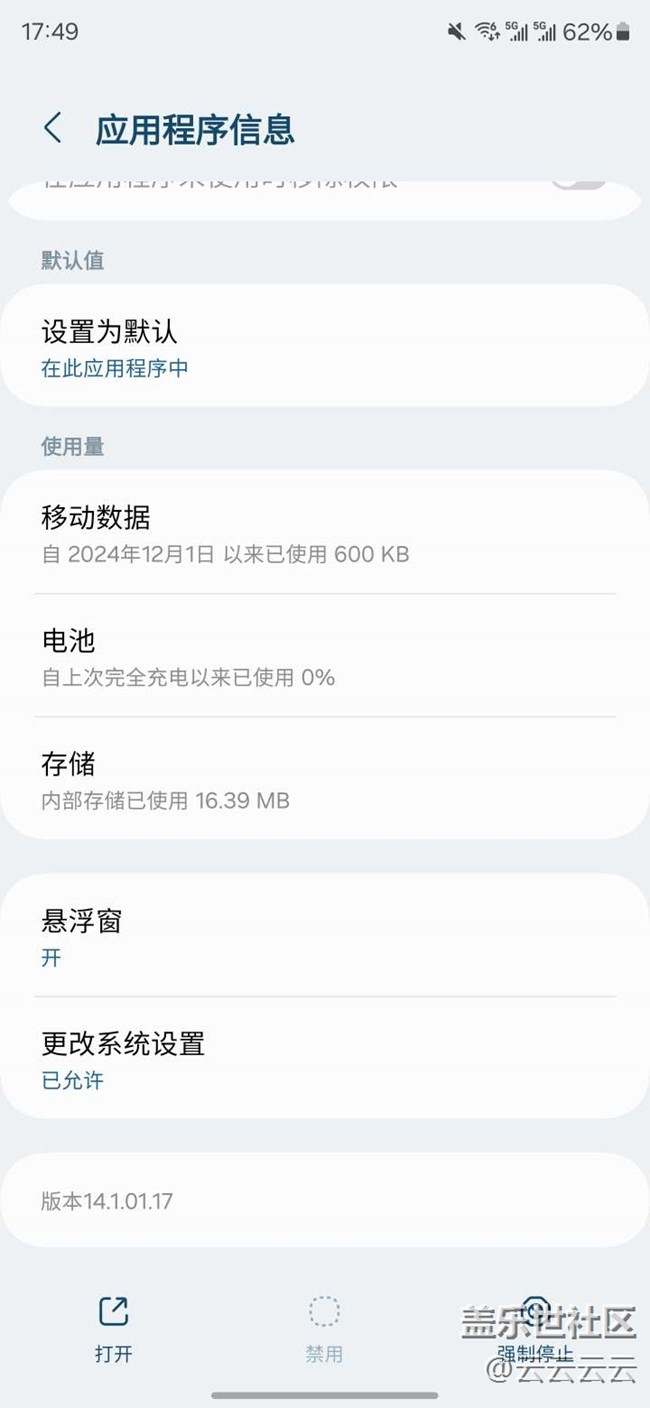Go back from 应用程序信息
This screenshot has width=650, height=1408.
click(52, 129)
